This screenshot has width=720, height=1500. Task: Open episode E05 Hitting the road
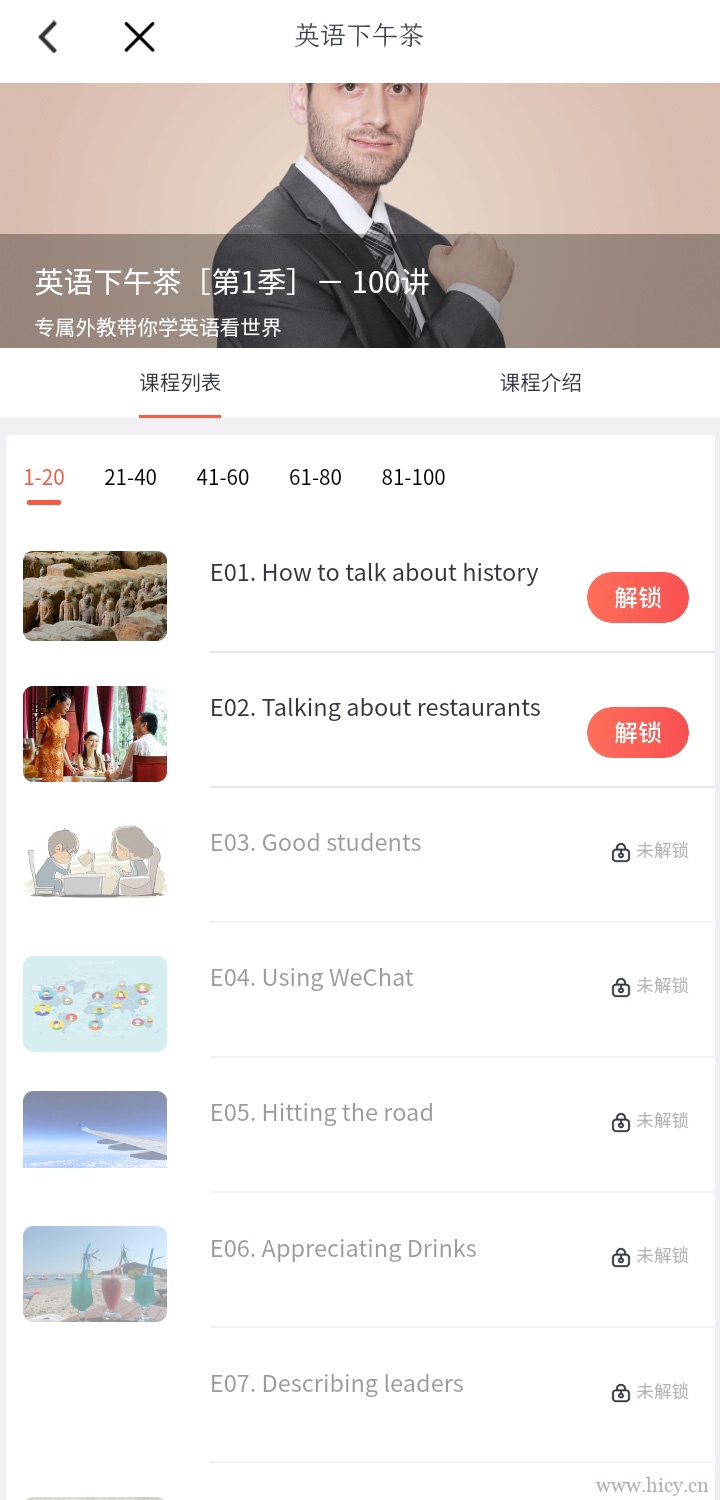tap(322, 1112)
